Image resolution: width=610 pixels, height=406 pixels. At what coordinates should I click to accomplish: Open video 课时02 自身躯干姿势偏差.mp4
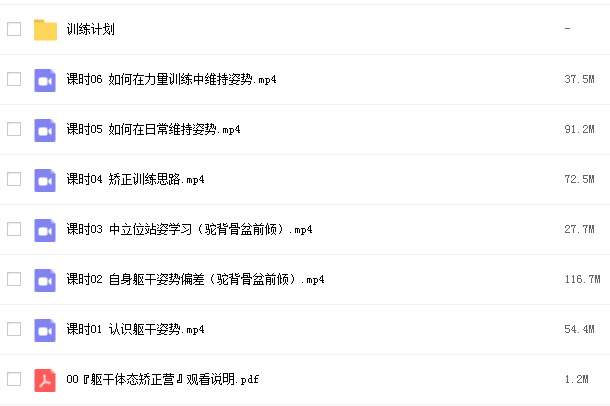point(195,280)
